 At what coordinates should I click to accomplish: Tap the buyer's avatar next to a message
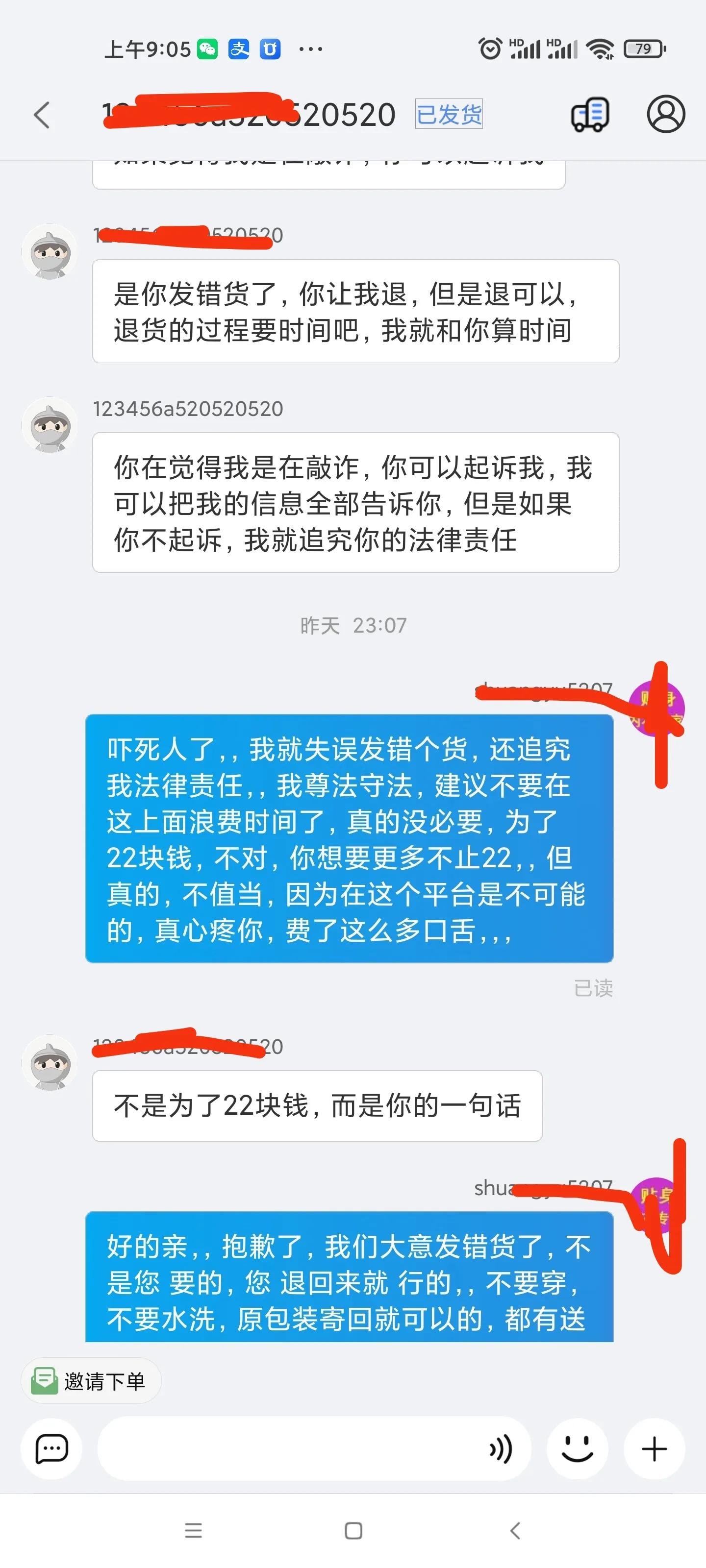(50, 425)
